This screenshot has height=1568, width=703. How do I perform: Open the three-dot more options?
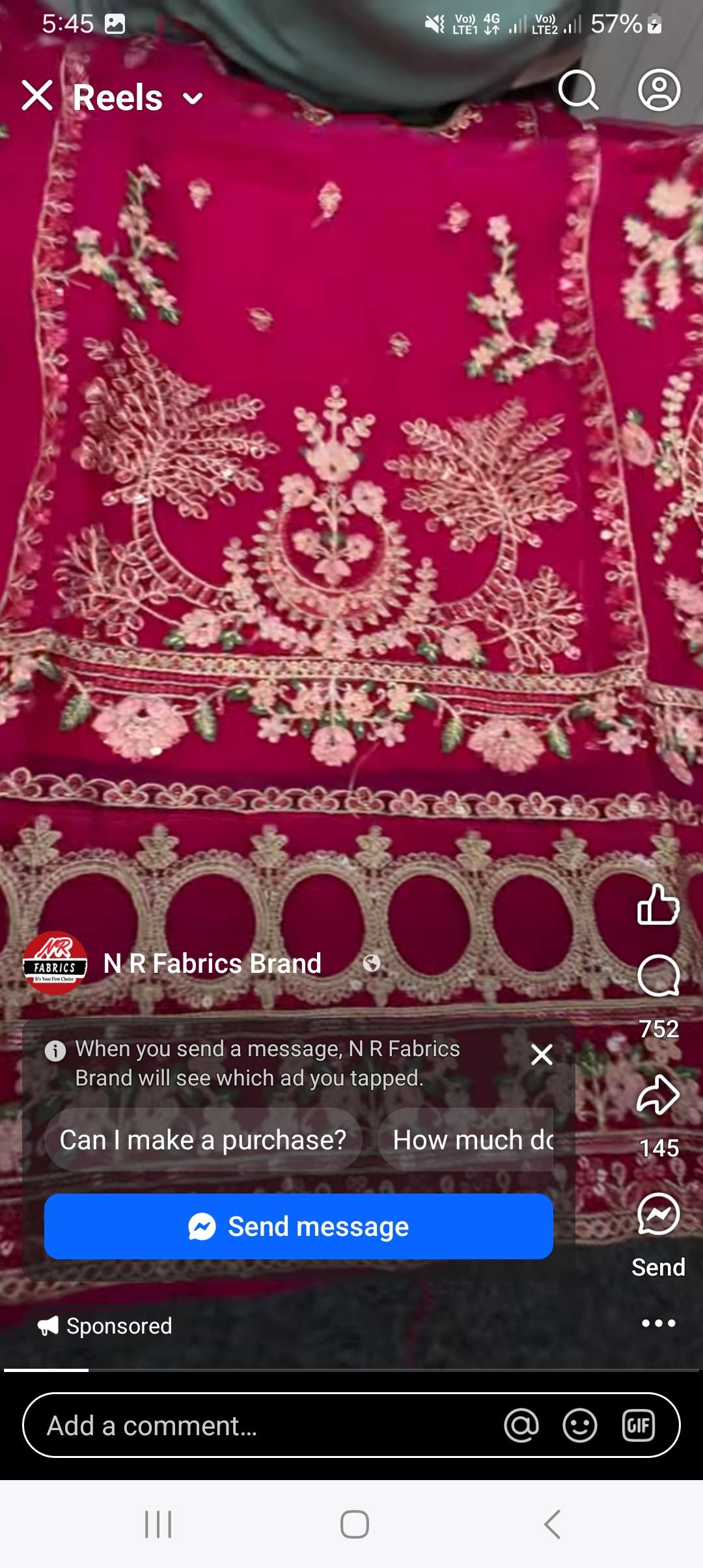point(658,1323)
